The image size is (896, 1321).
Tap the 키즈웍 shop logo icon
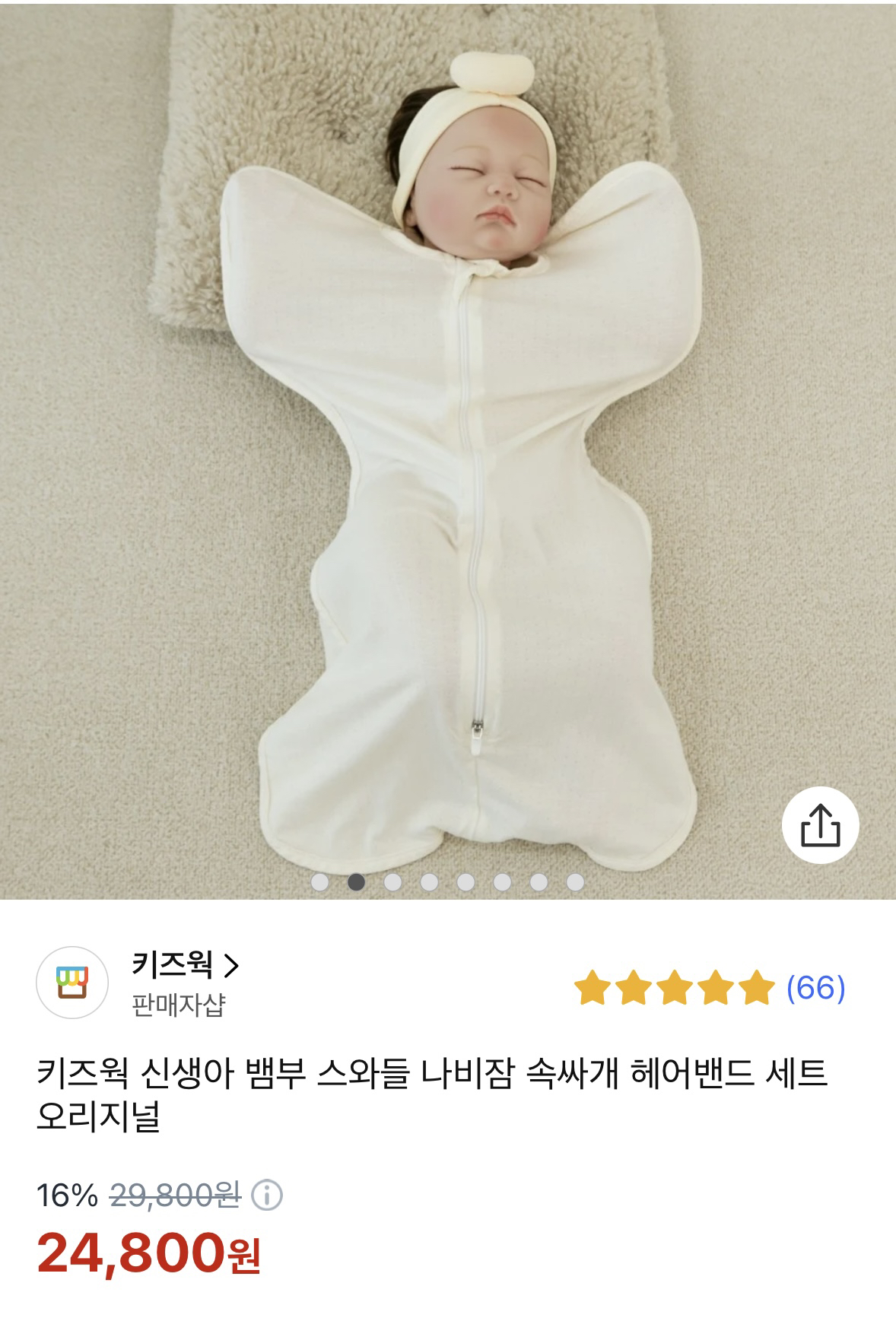(x=74, y=983)
